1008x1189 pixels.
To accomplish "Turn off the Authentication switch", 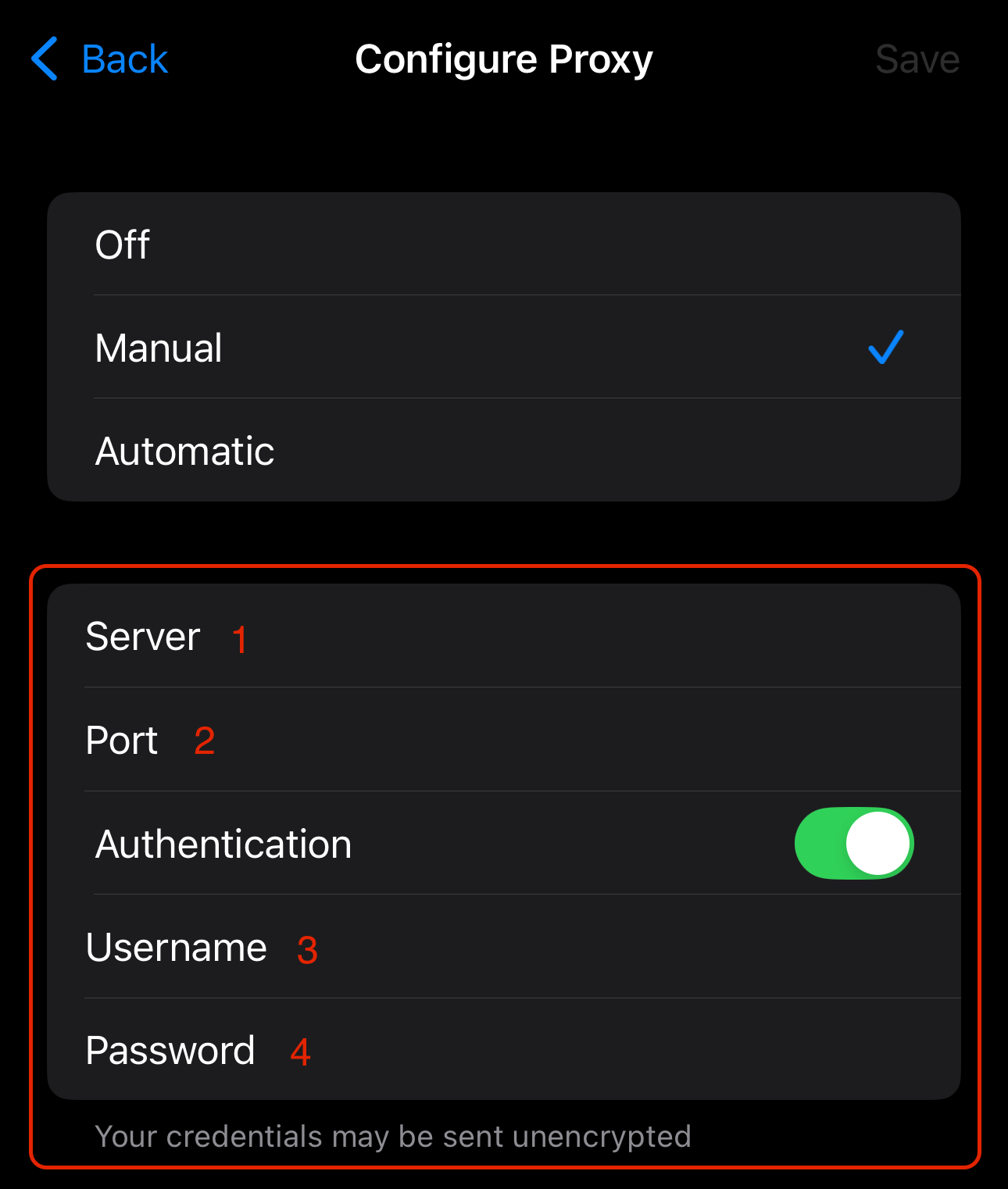I will click(853, 844).
